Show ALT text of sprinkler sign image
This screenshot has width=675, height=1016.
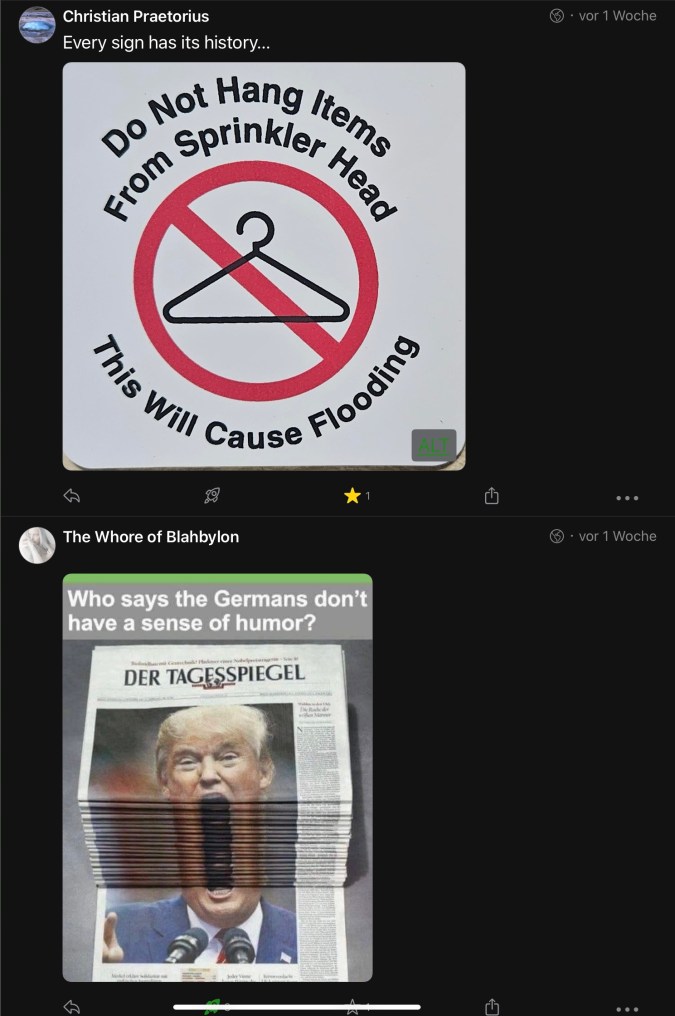[x=433, y=445]
